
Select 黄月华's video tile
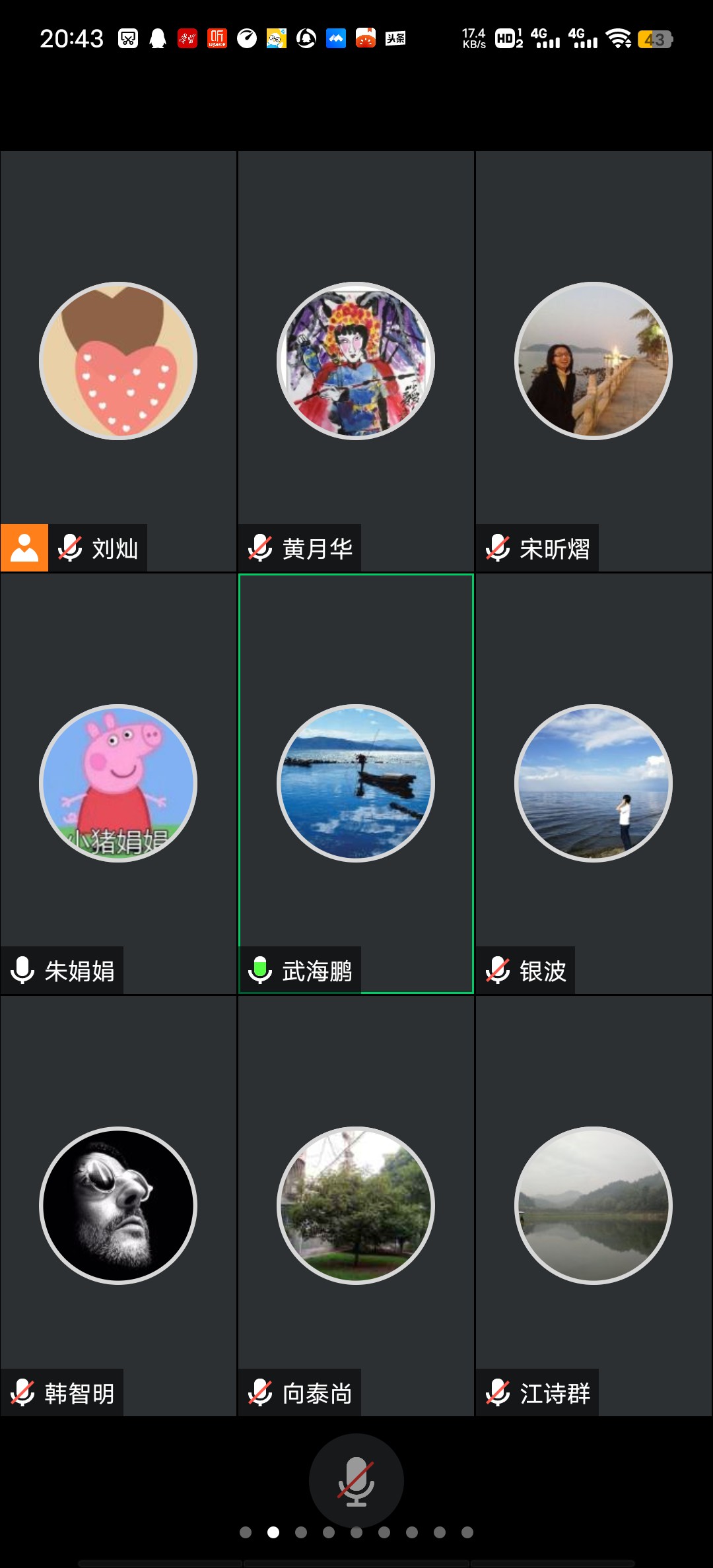[356, 361]
